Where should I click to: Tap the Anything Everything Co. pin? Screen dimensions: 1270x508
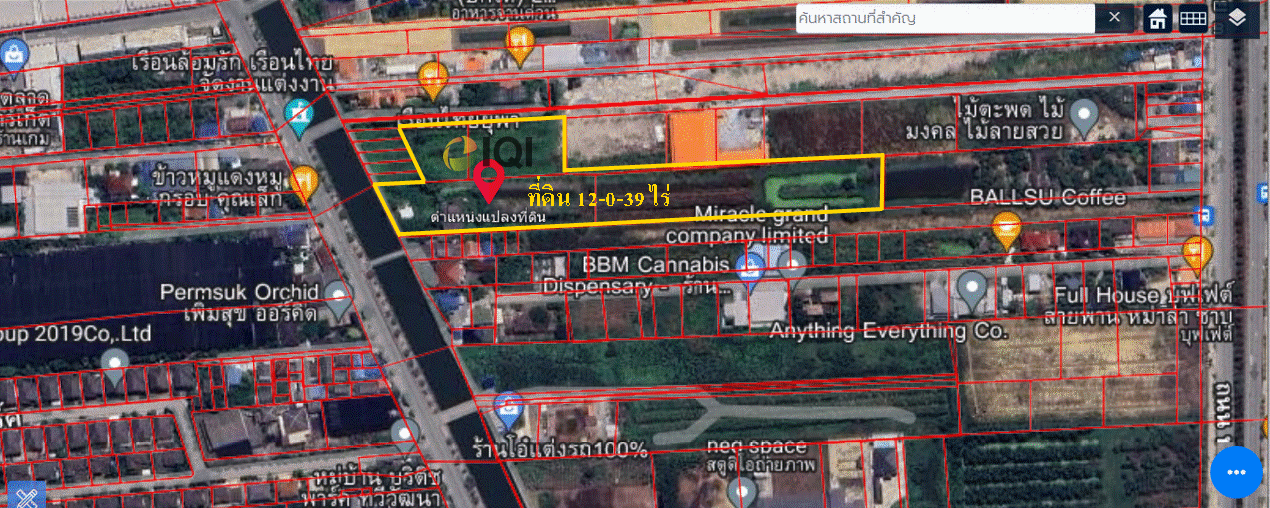click(971, 290)
